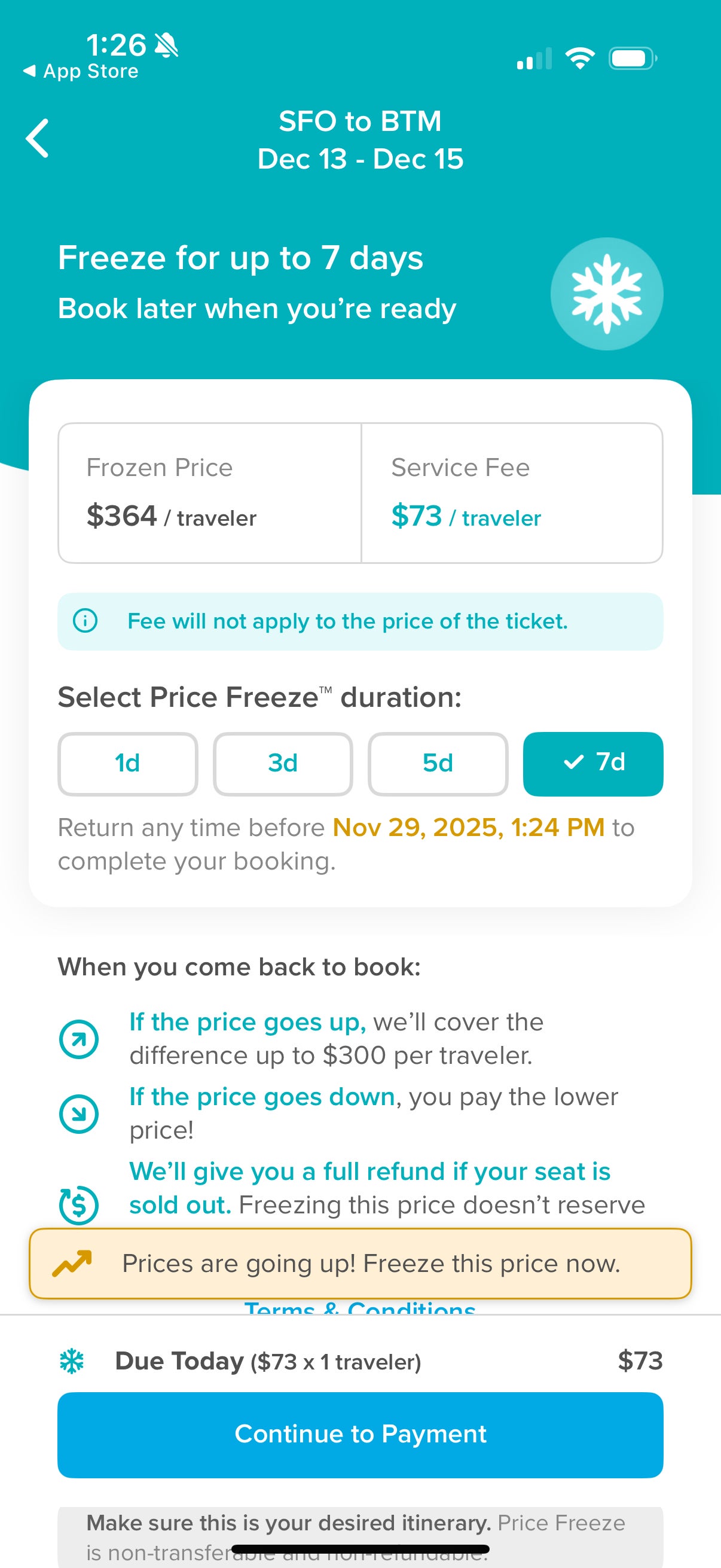Tap the back chevron to return
The height and width of the screenshot is (1568, 721).
38,138
